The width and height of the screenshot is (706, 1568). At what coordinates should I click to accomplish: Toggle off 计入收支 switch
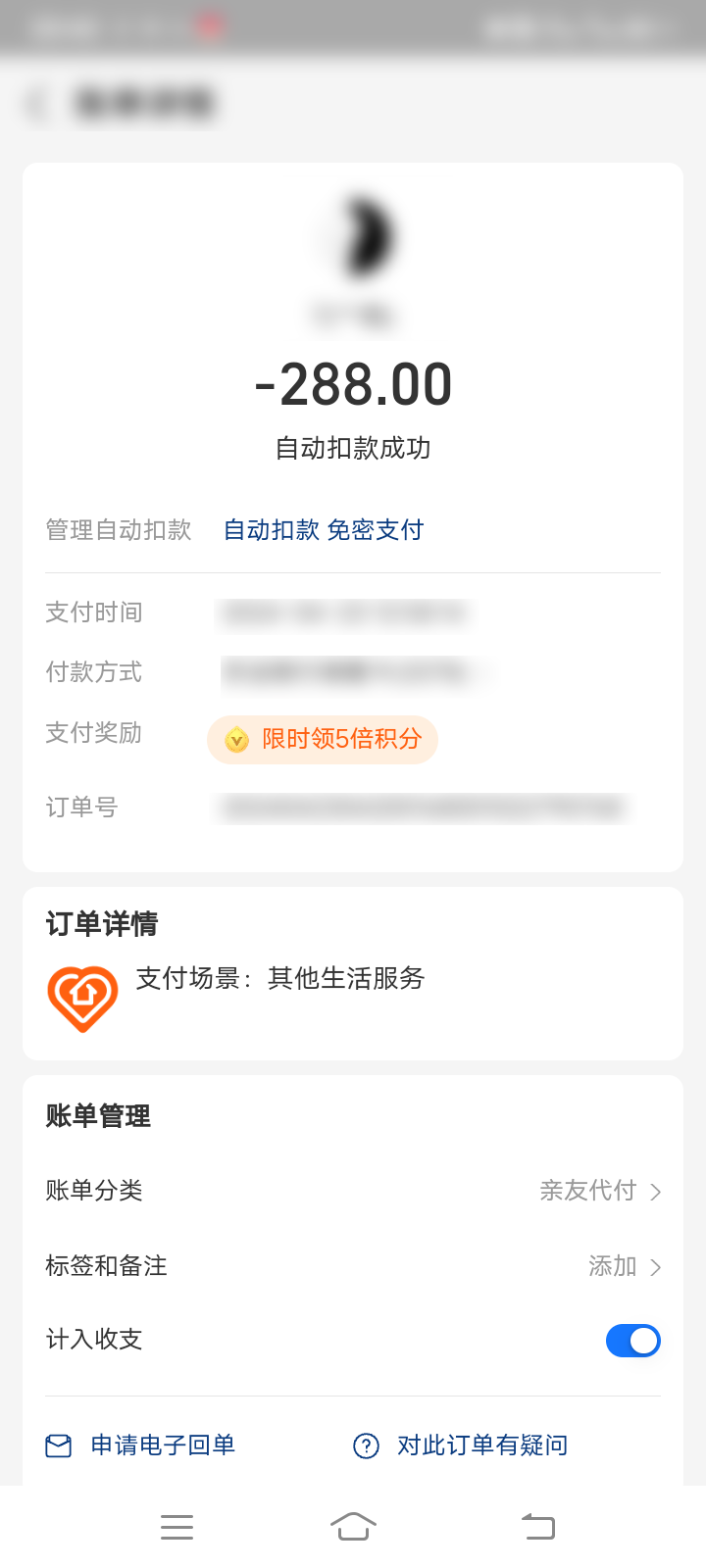coord(632,1341)
